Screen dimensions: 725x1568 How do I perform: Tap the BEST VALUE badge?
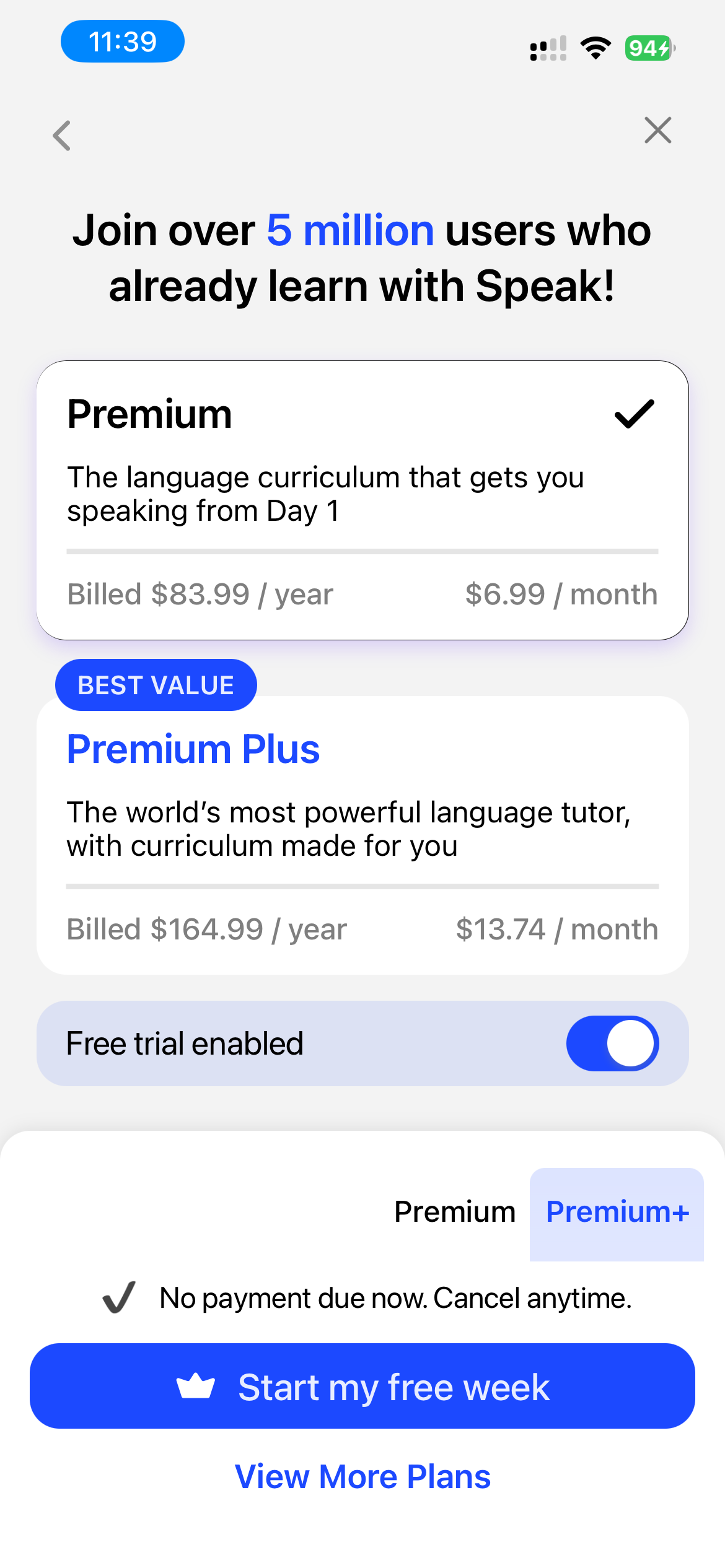point(155,684)
